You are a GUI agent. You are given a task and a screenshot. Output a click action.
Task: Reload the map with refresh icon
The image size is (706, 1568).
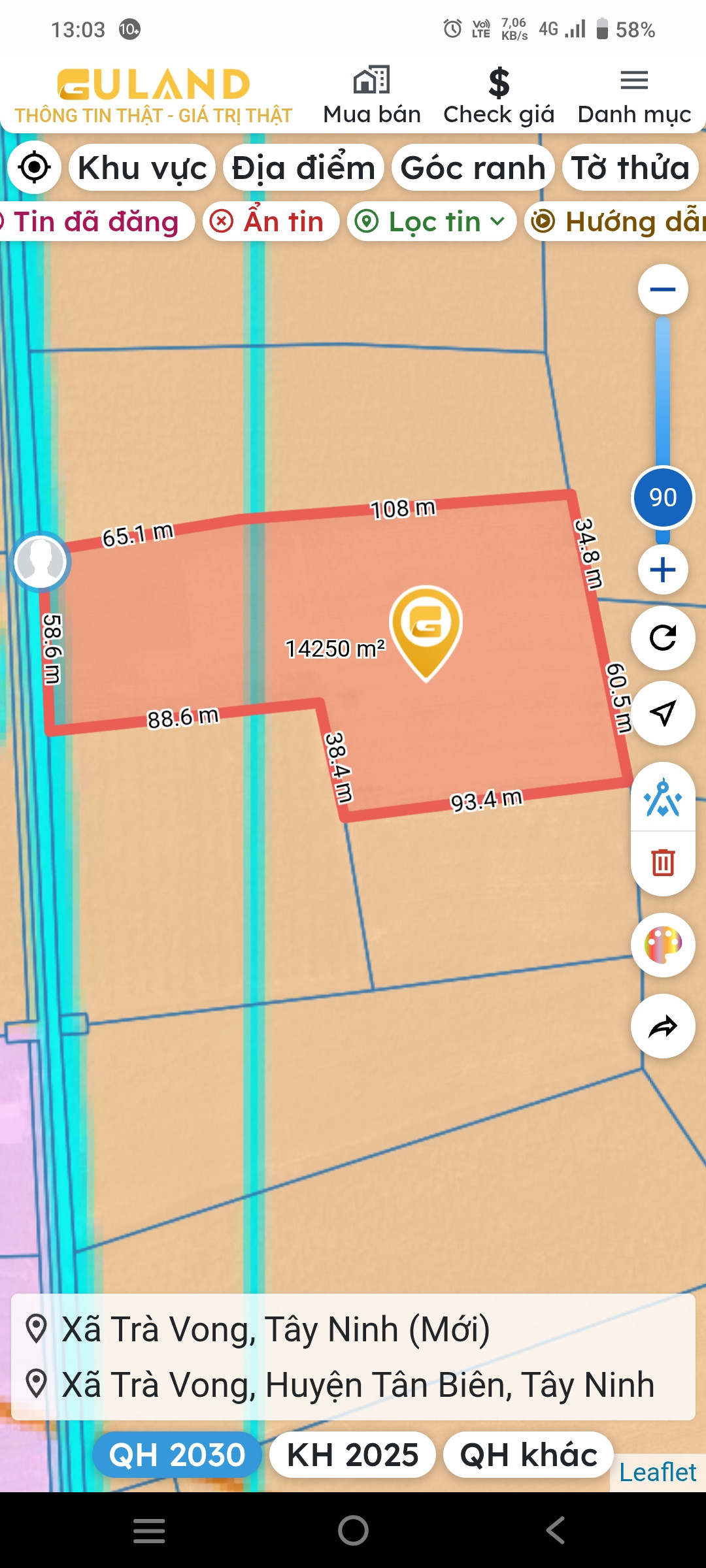click(663, 638)
